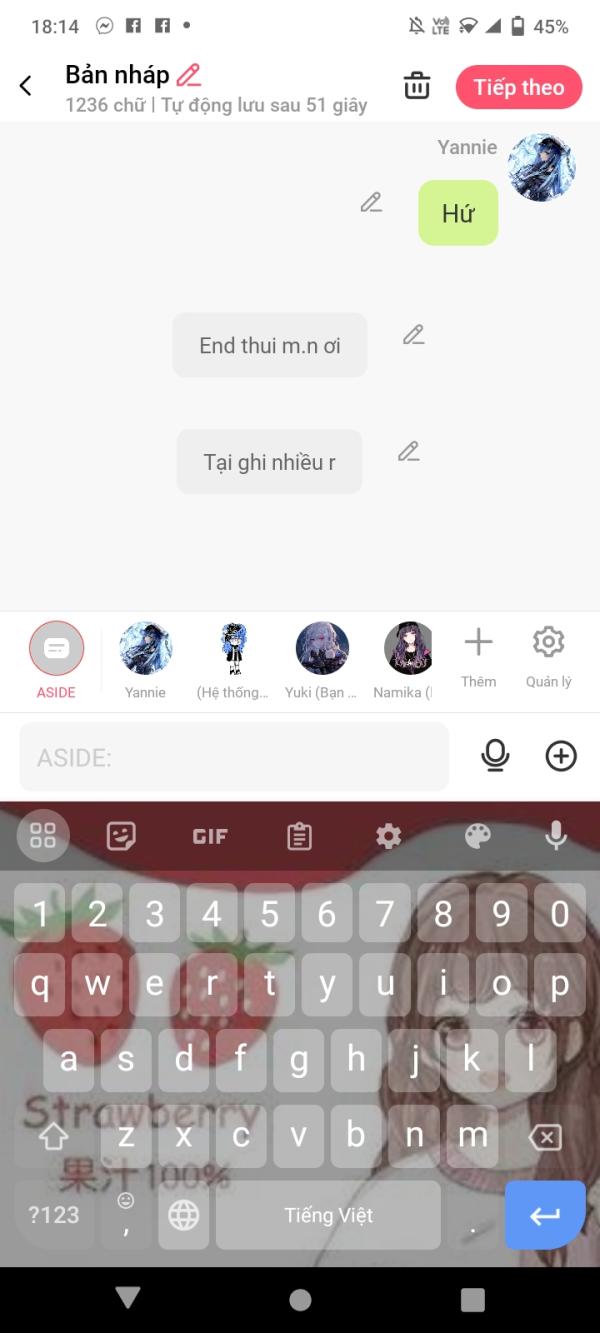Open the plus attachment options
Image resolution: width=600 pixels, height=1333 pixels.
(561, 757)
